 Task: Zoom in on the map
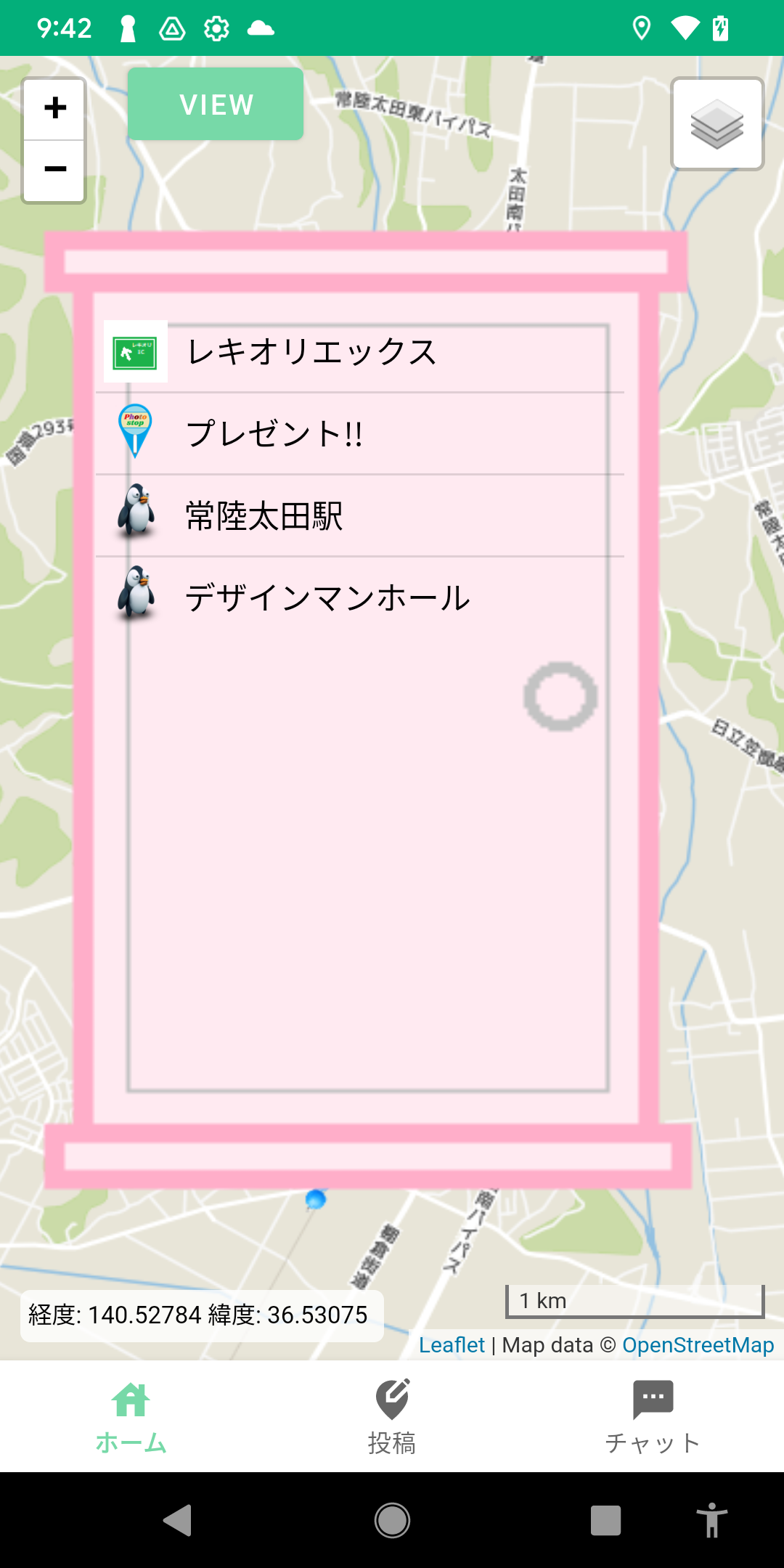[54, 109]
